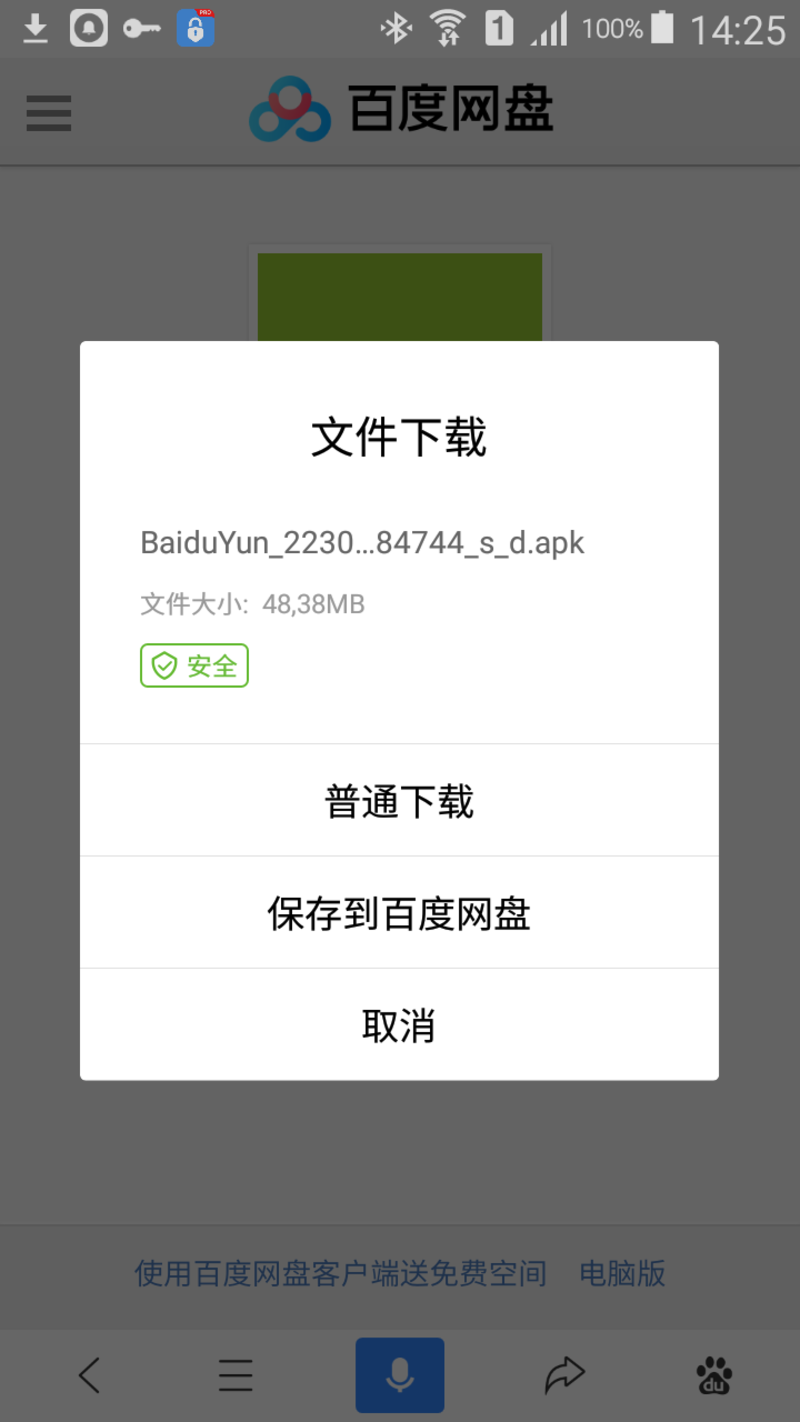Open the browser menu icon at bottom

point(235,1375)
